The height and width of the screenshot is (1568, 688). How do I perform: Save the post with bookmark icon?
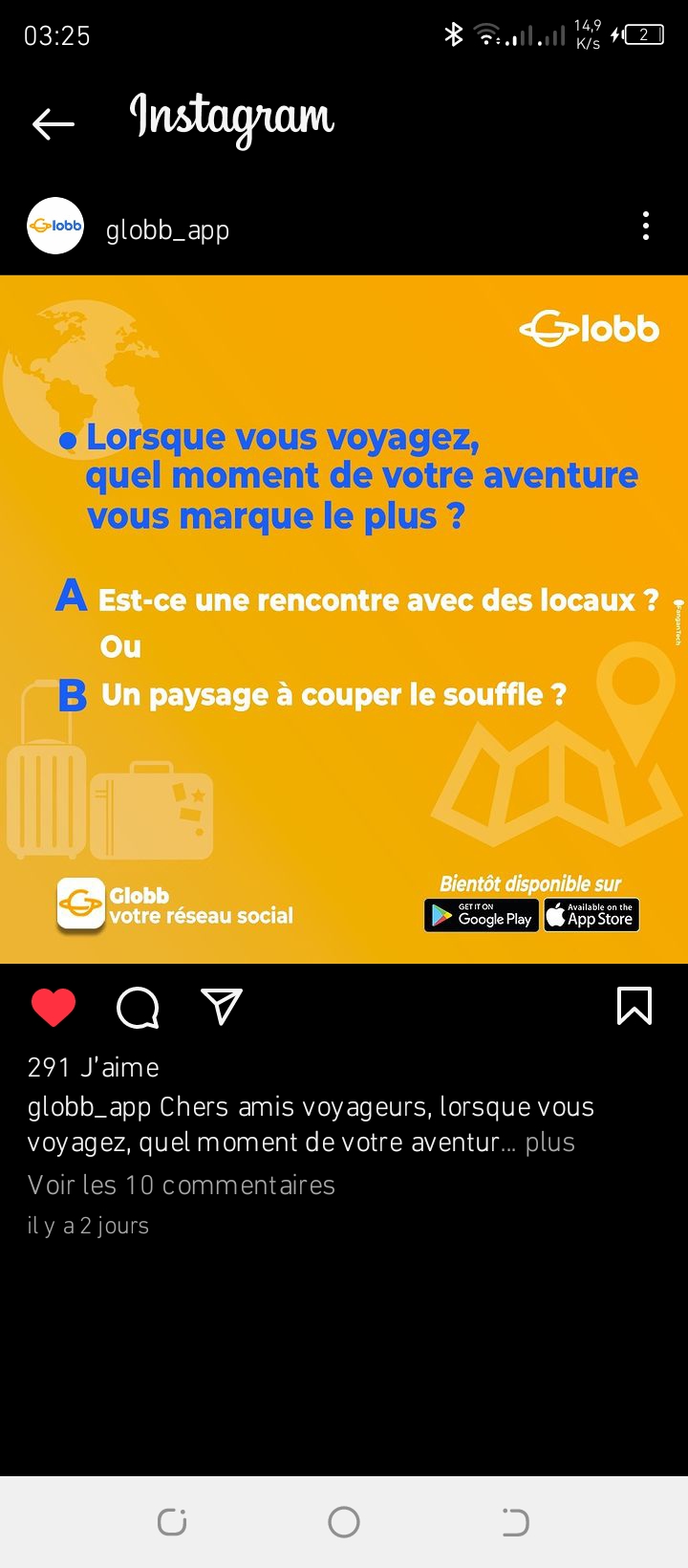[x=634, y=1006]
